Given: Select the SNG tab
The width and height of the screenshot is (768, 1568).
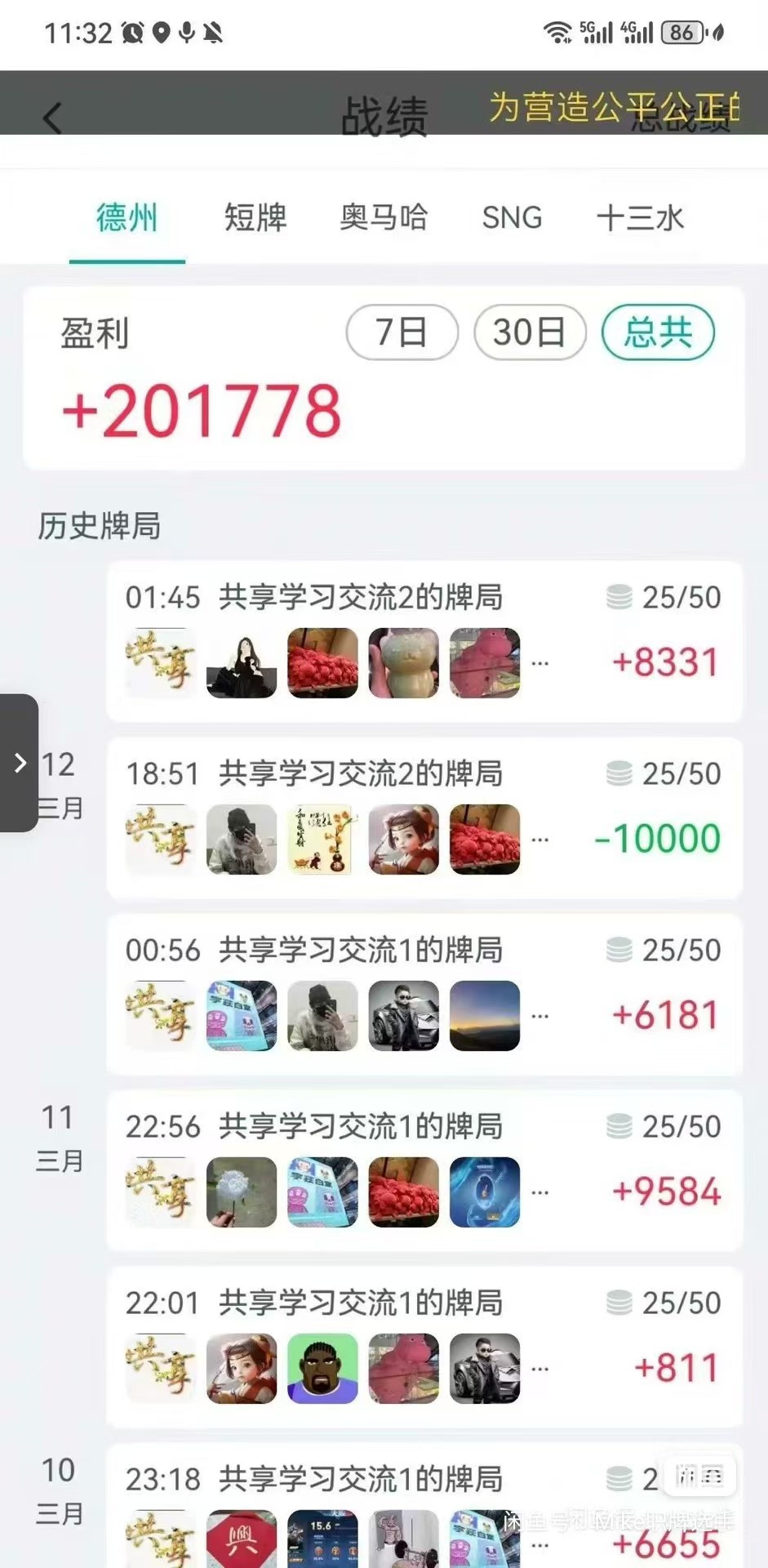Looking at the screenshot, I should [x=512, y=218].
